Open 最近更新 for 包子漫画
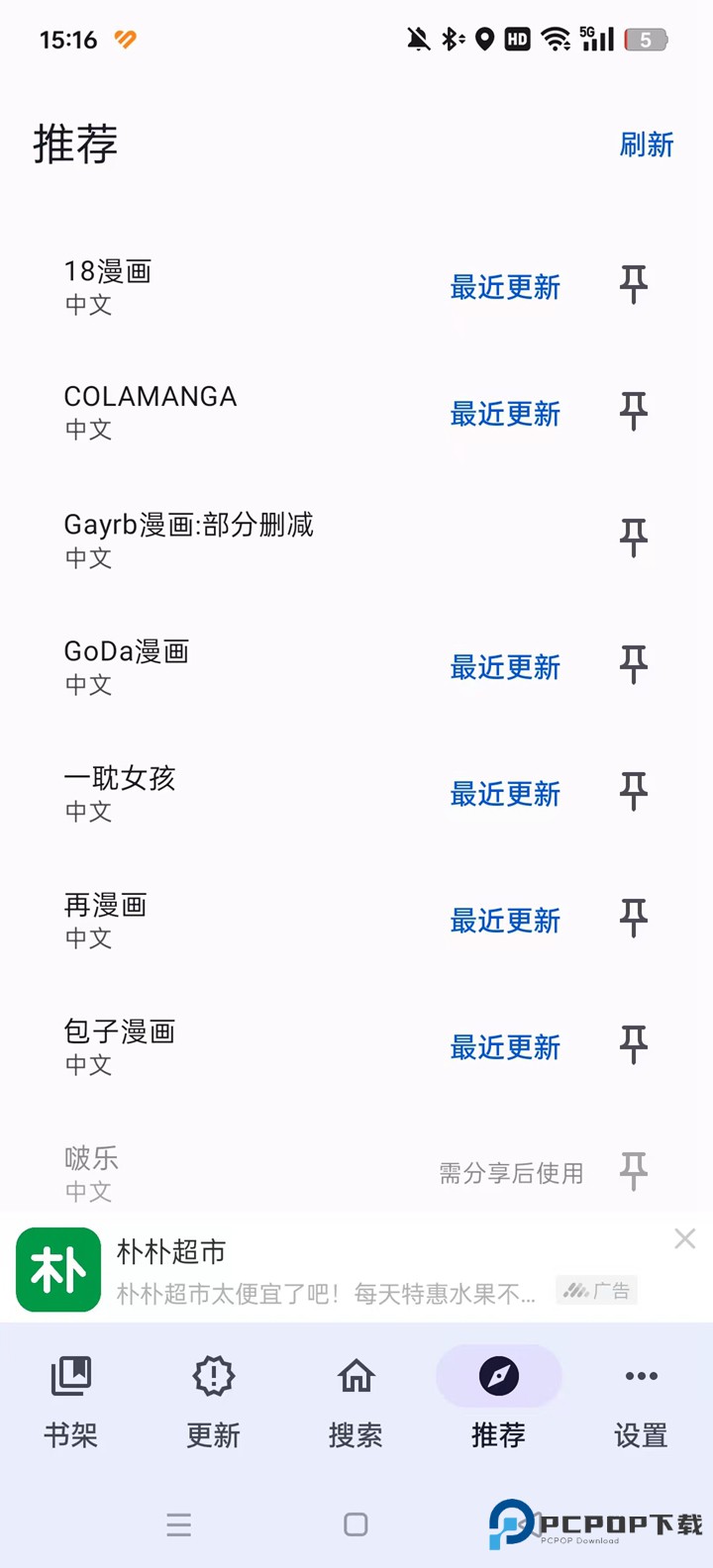Image resolution: width=713 pixels, height=1568 pixels. 506,1047
